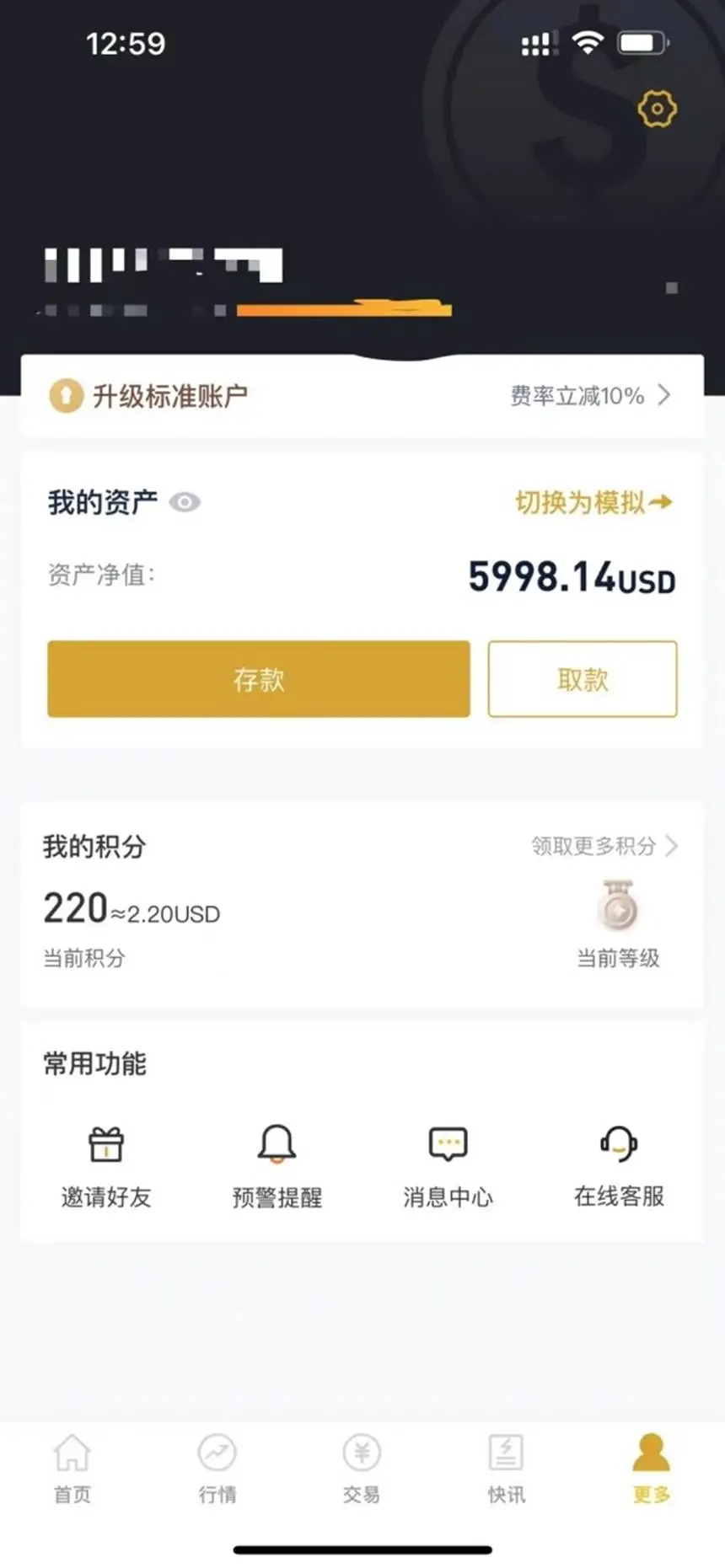Contact 在线客服 online support
725x1568 pixels.
point(619,1167)
